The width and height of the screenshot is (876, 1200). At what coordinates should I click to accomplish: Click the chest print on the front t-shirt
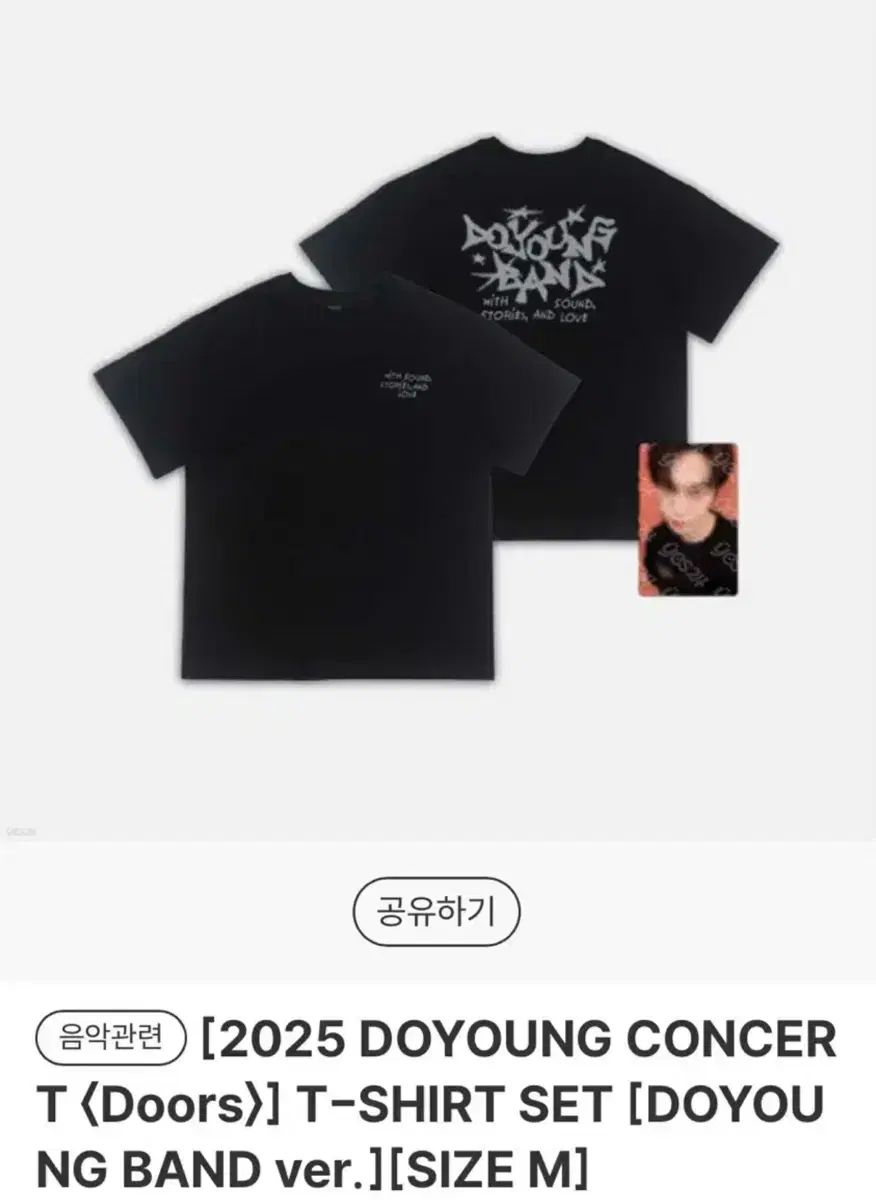click(405, 385)
